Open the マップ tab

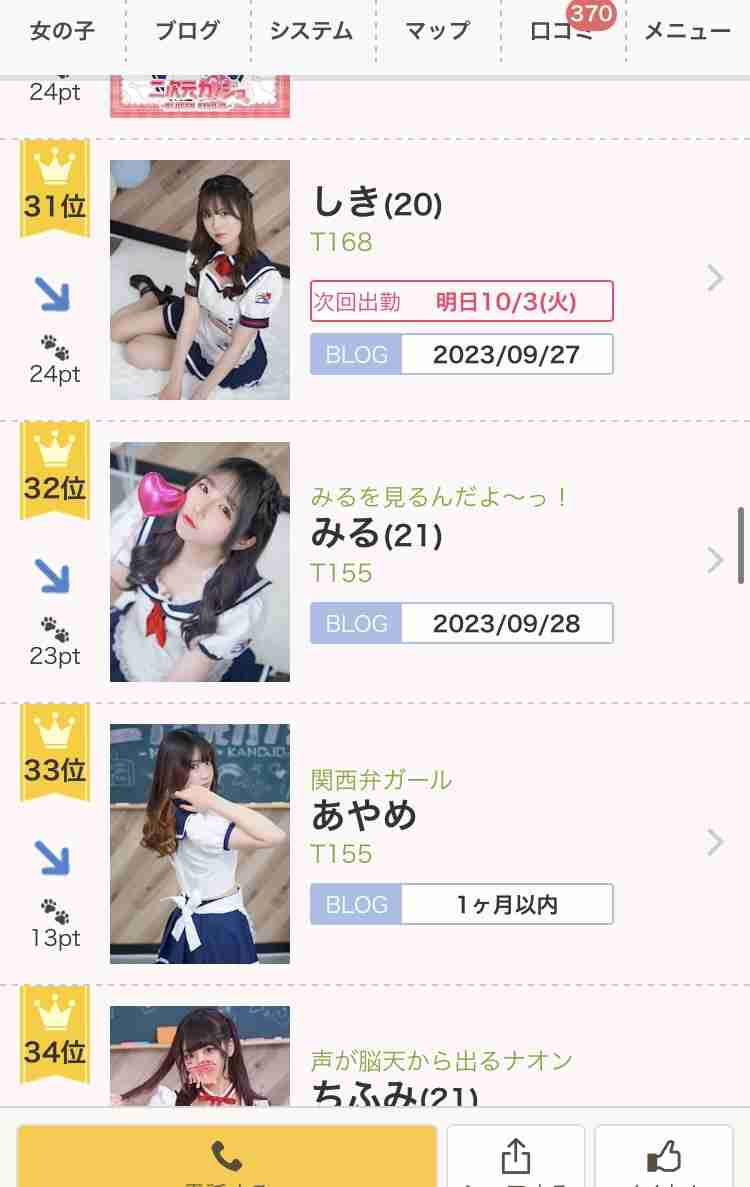coord(437,31)
